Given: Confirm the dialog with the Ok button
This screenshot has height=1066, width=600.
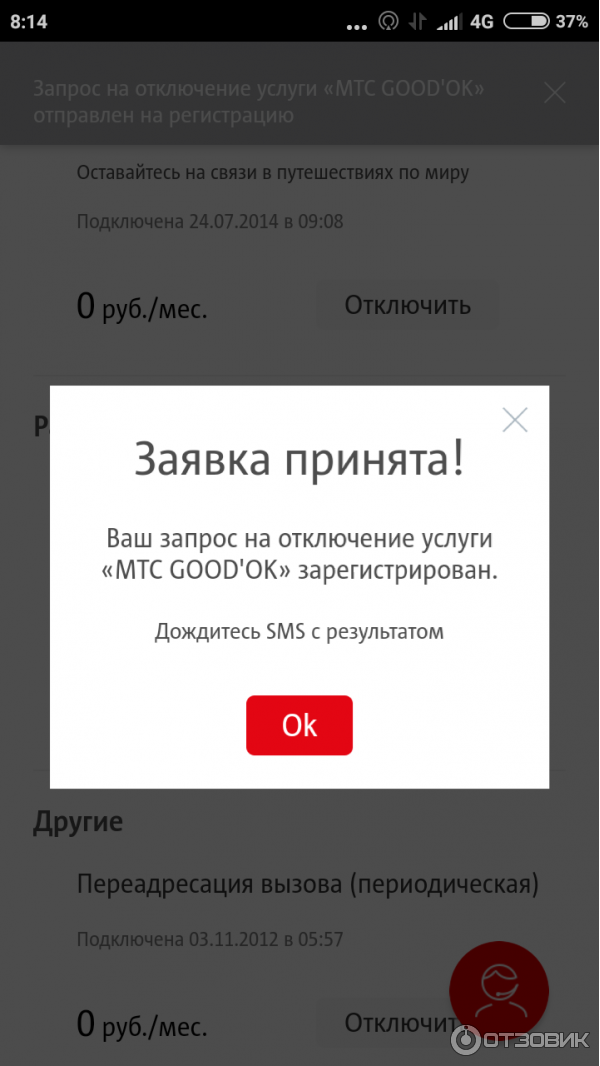Looking at the screenshot, I should tap(299, 725).
